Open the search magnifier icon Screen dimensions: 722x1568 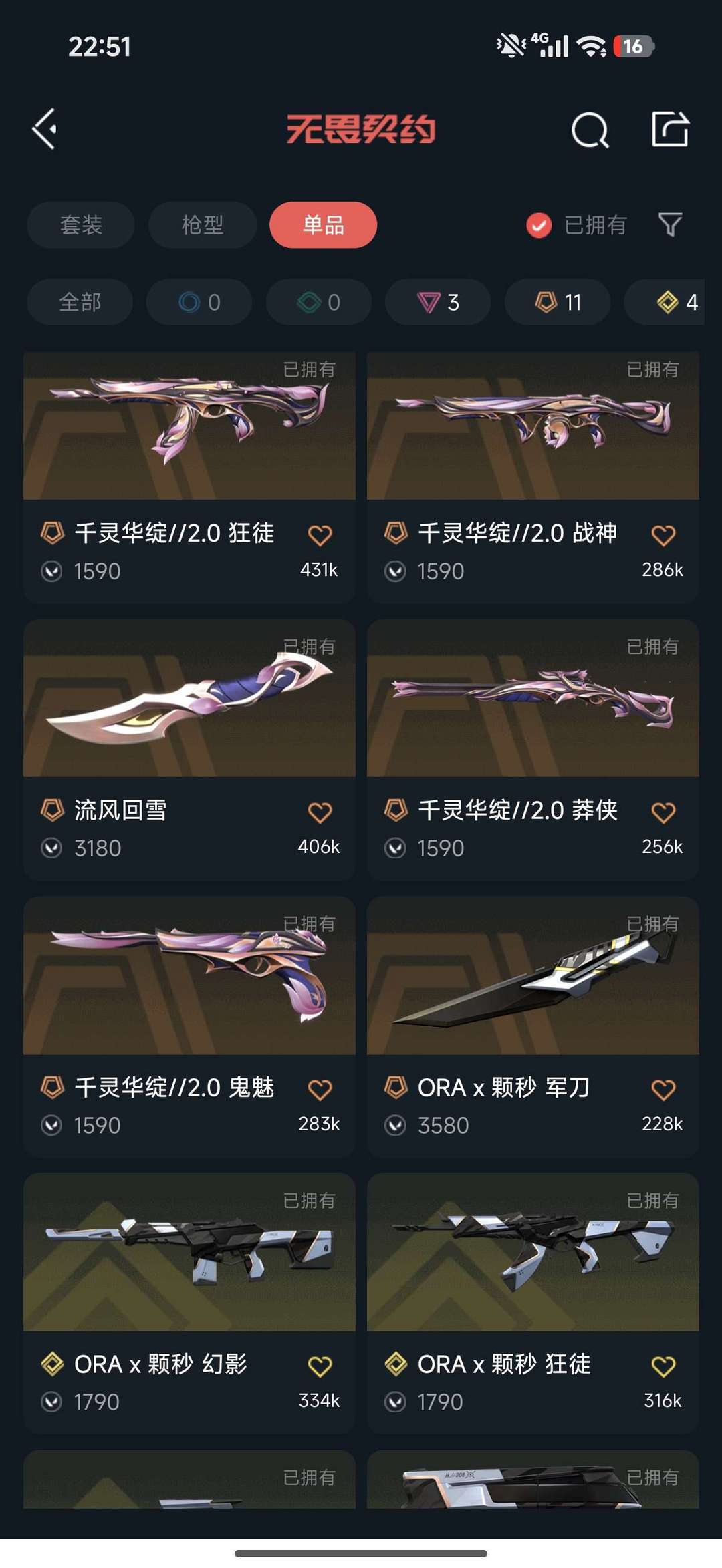click(590, 130)
